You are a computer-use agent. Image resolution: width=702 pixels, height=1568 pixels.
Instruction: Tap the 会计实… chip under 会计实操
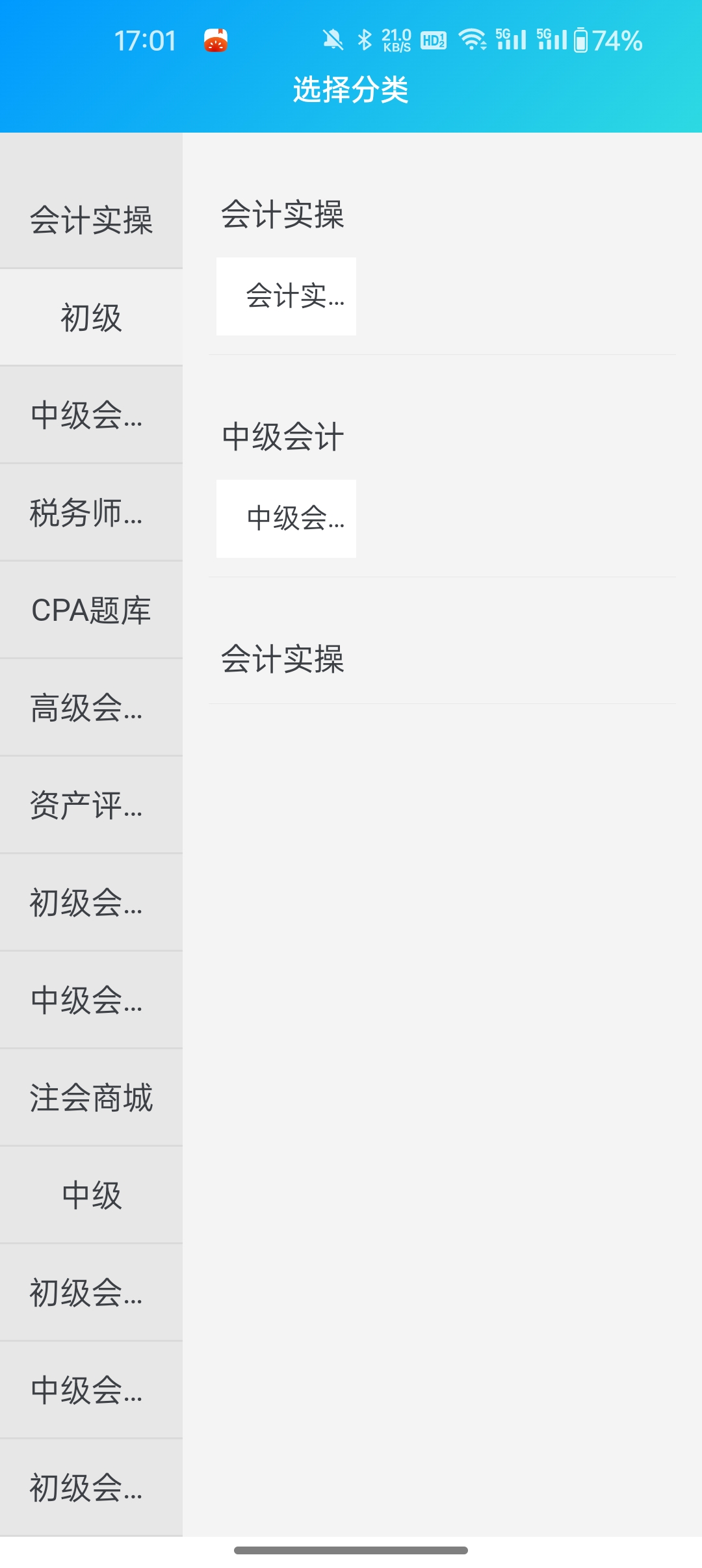click(x=286, y=296)
